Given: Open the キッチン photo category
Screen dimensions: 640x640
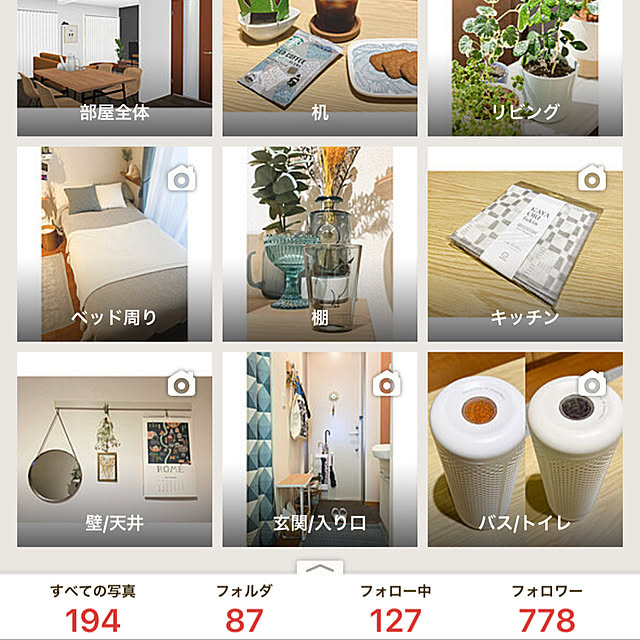Looking at the screenshot, I should tap(525, 245).
